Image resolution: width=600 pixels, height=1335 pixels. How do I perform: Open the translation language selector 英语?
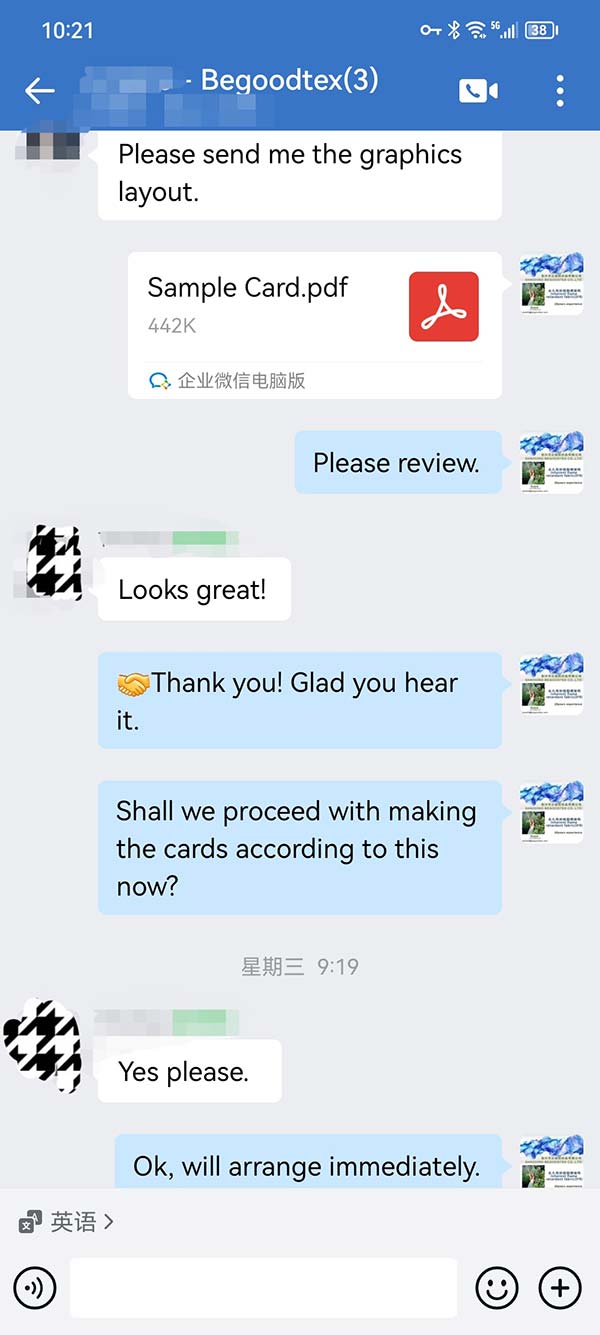(67, 1222)
